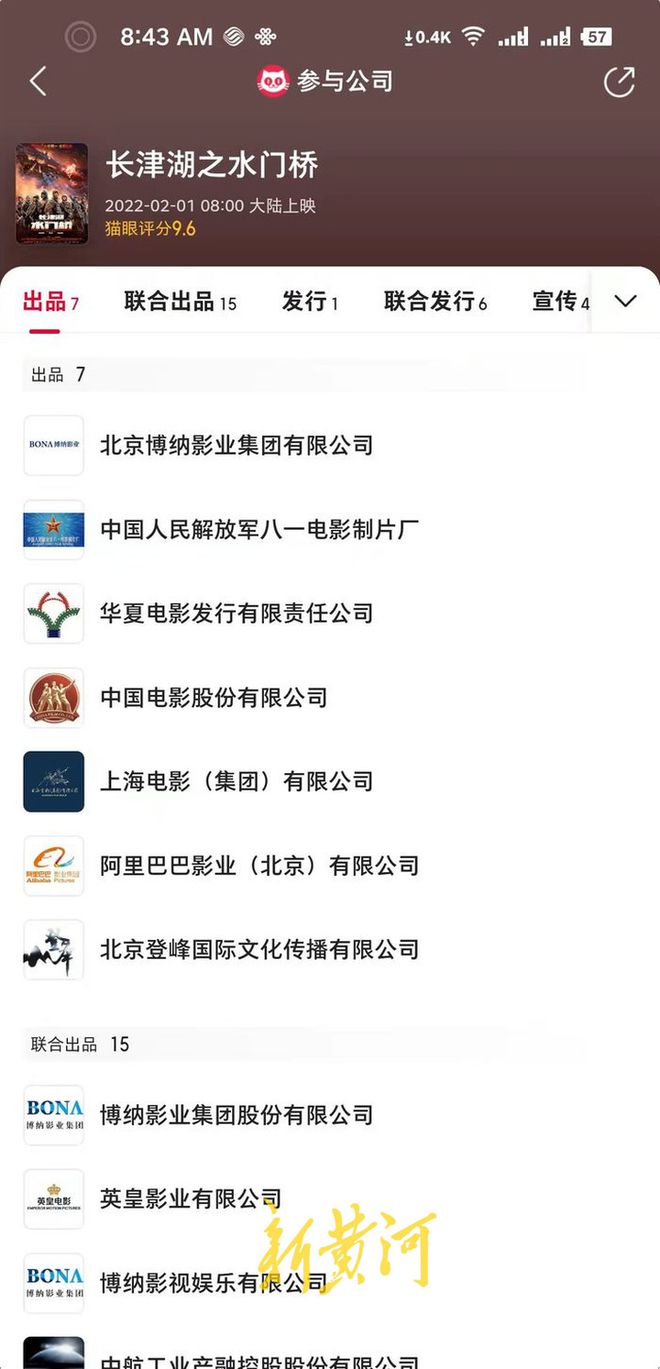The width and height of the screenshot is (660, 1369).
Task: Open 华夏电影发行有限责任公司
Action: pos(236,613)
